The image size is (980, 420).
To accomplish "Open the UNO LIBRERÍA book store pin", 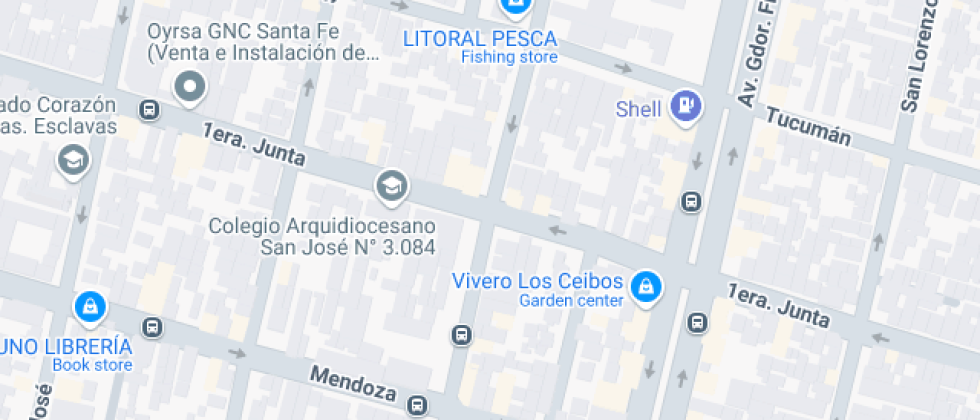I will [x=90, y=307].
